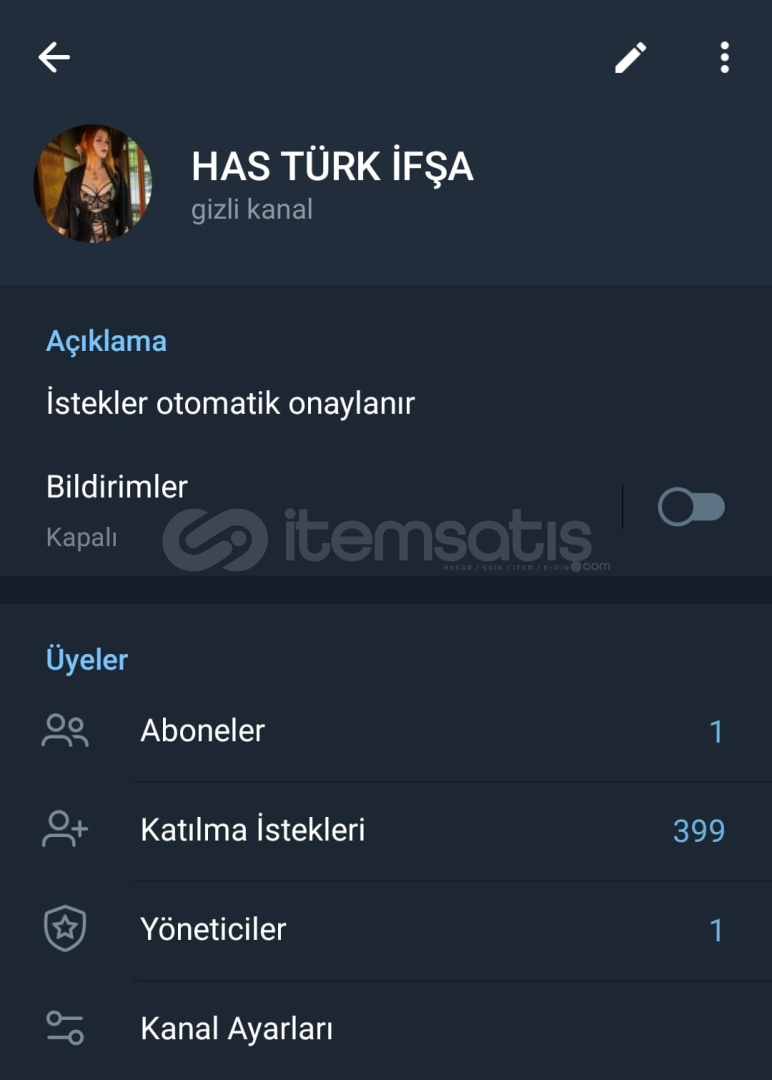Open Katılma İstekleri join requests
772x1080 pixels.
(x=386, y=830)
